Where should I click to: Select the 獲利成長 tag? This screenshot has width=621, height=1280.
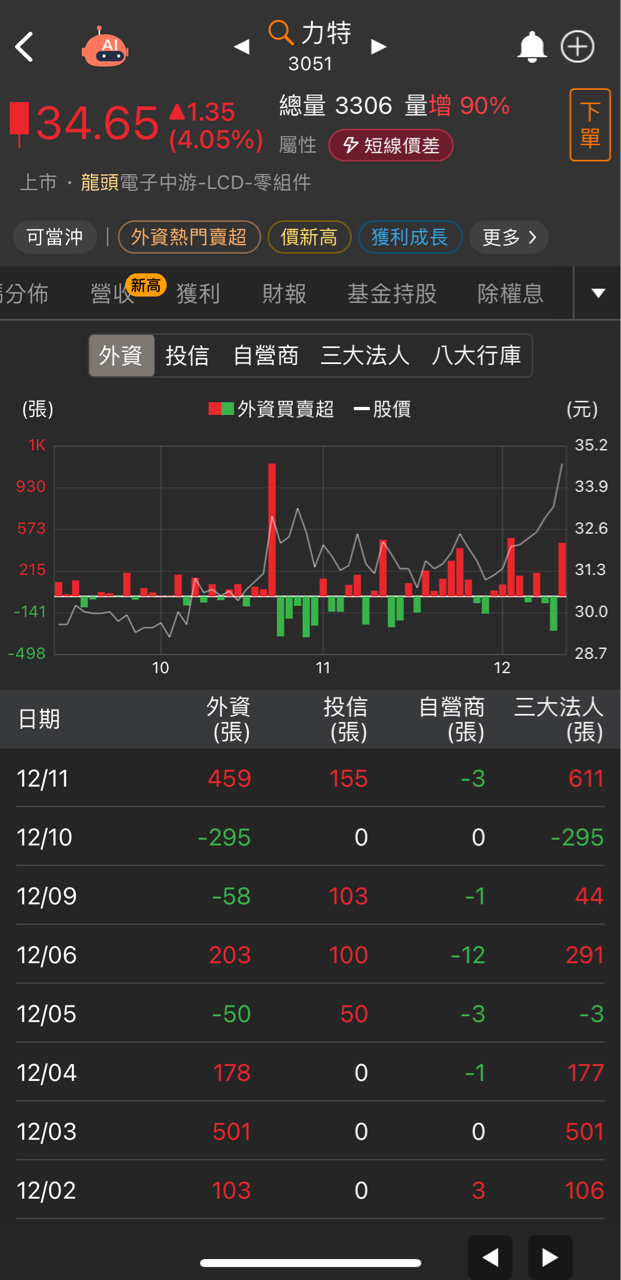[x=409, y=237]
